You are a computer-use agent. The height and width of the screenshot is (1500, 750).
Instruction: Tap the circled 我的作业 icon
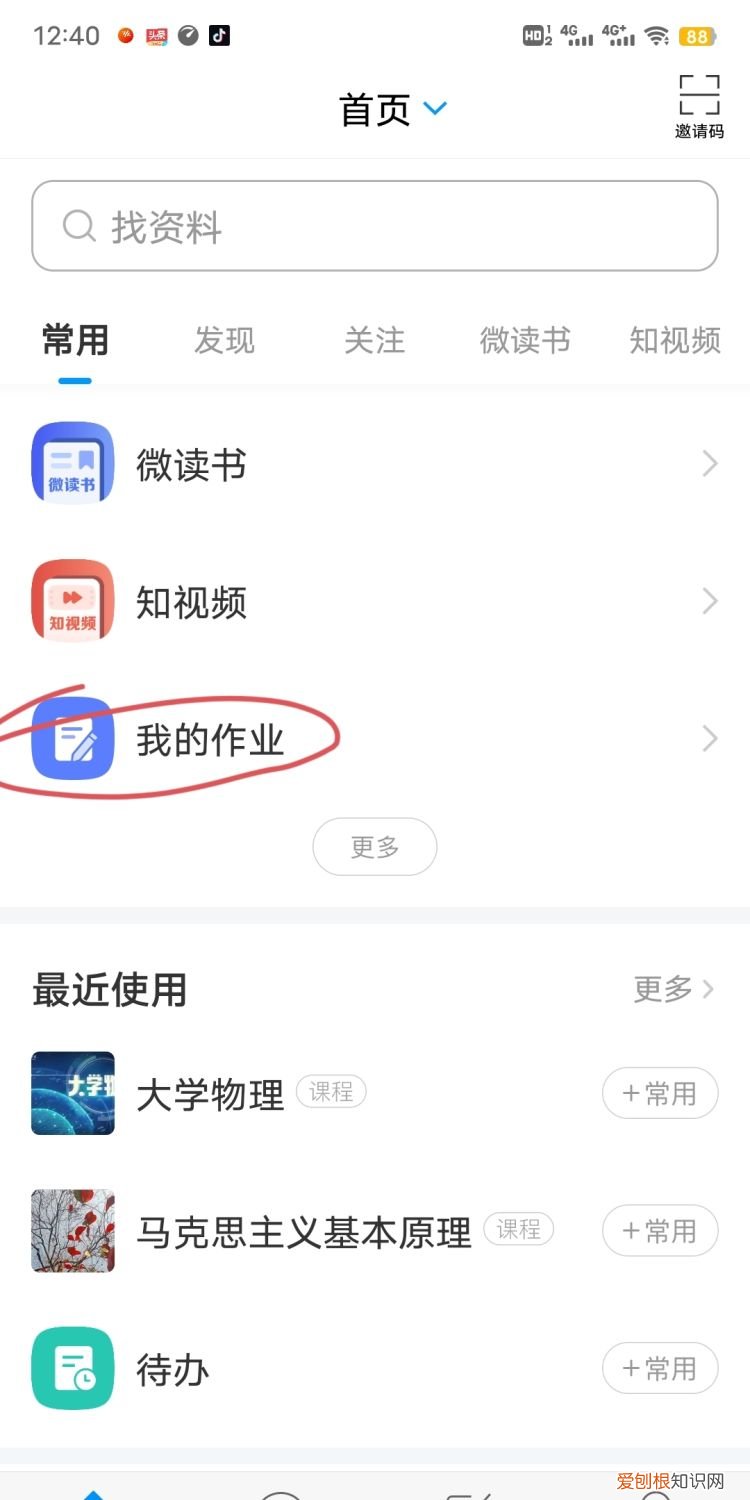(72, 739)
